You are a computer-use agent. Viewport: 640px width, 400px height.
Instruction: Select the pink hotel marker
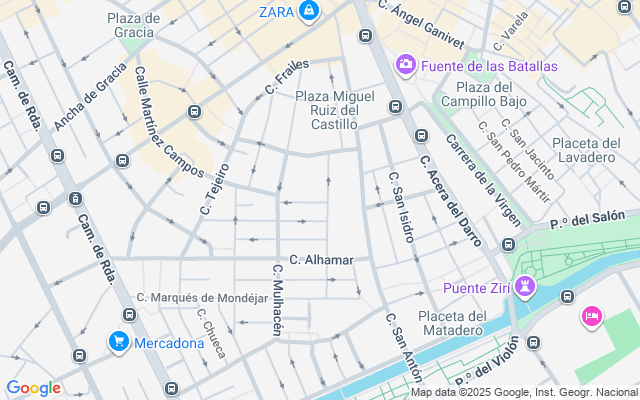591,316
